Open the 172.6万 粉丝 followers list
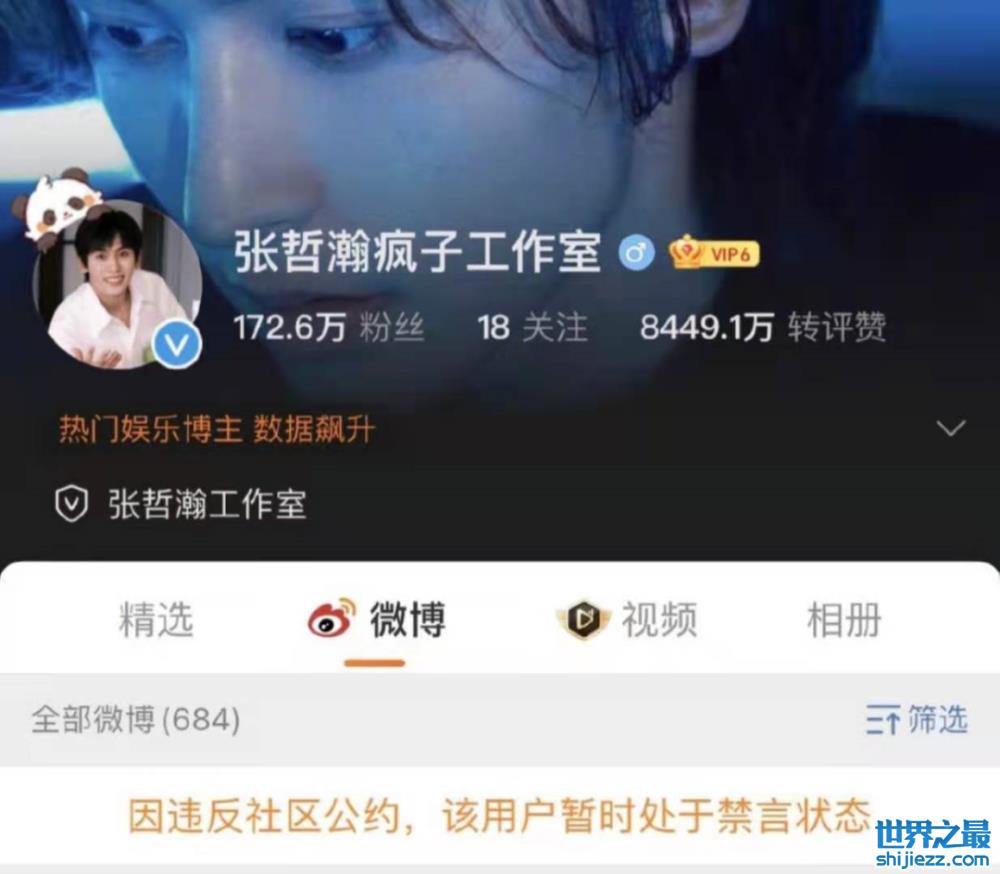Screen dimensions: 1000x874 (329, 327)
